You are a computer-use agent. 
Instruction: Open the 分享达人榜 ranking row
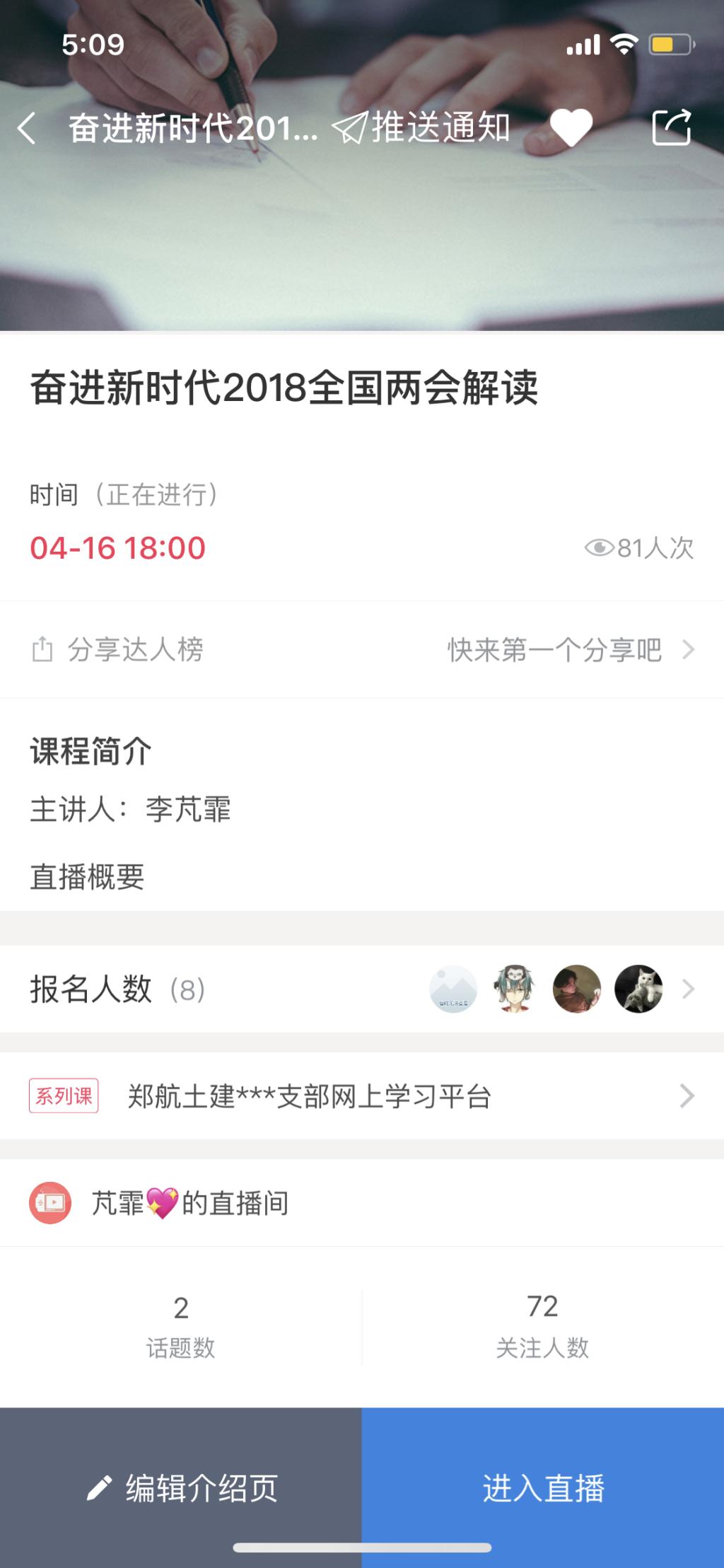[x=362, y=649]
